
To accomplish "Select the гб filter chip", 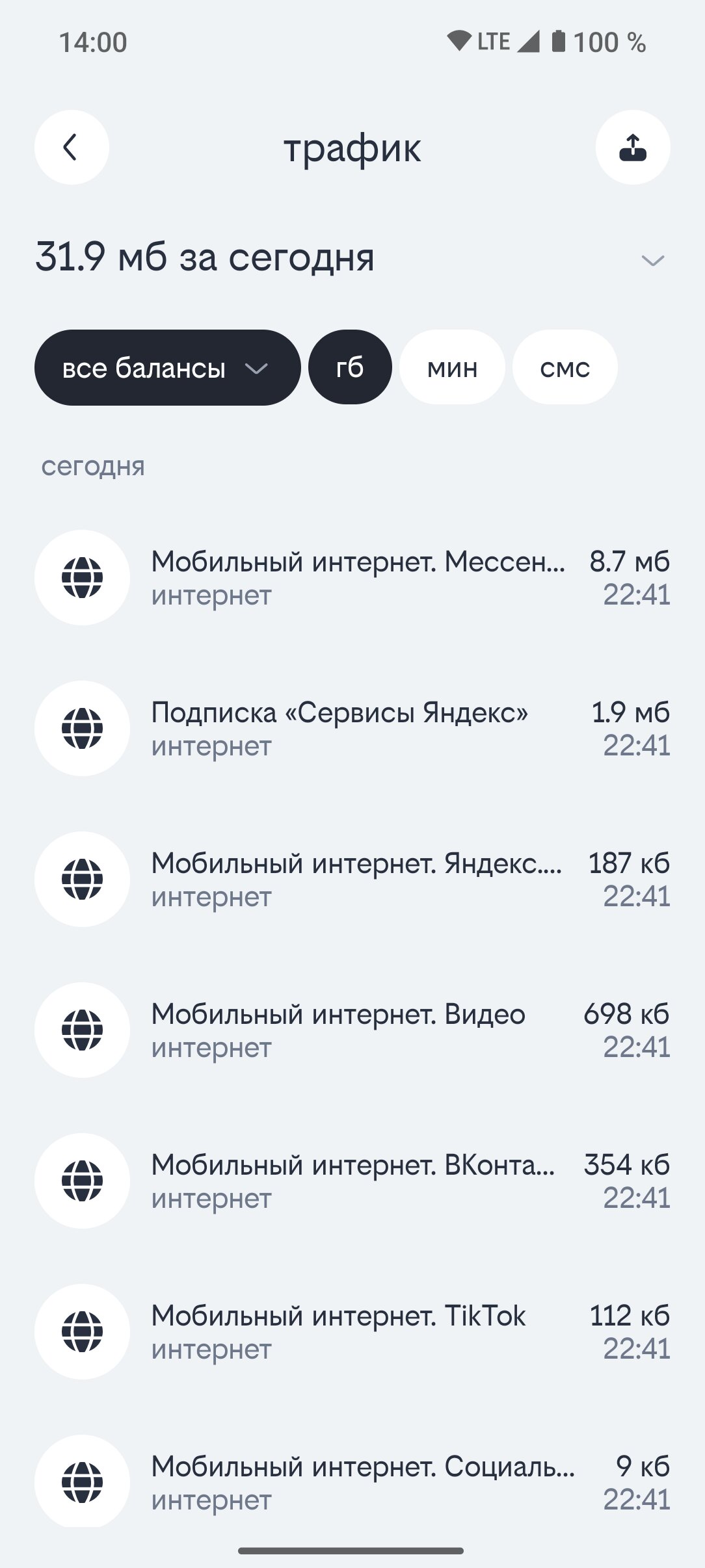I will pos(350,368).
